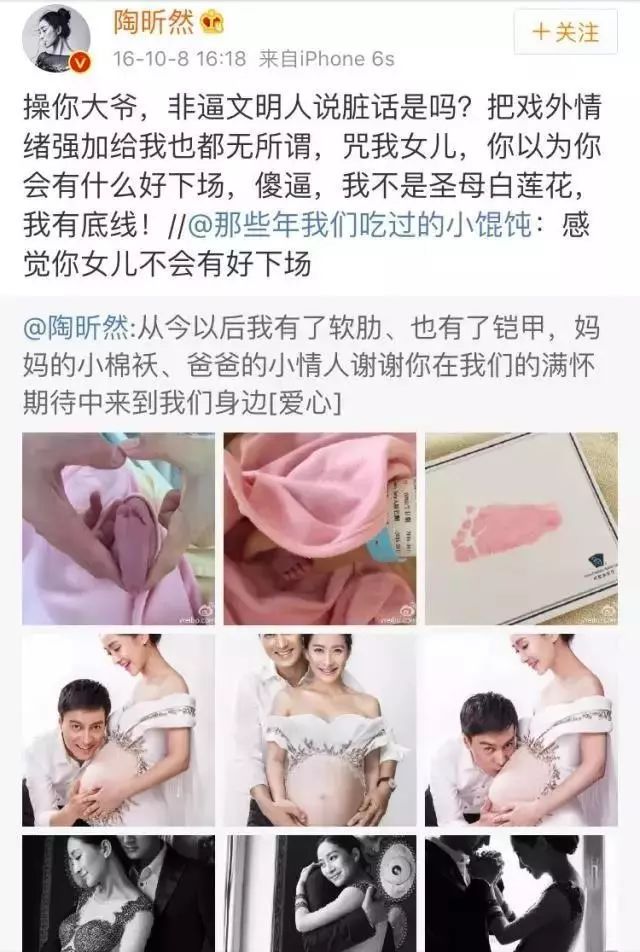View the photo of hands forming a heart
Viewport: 640px width, 952px height.
coord(118,529)
